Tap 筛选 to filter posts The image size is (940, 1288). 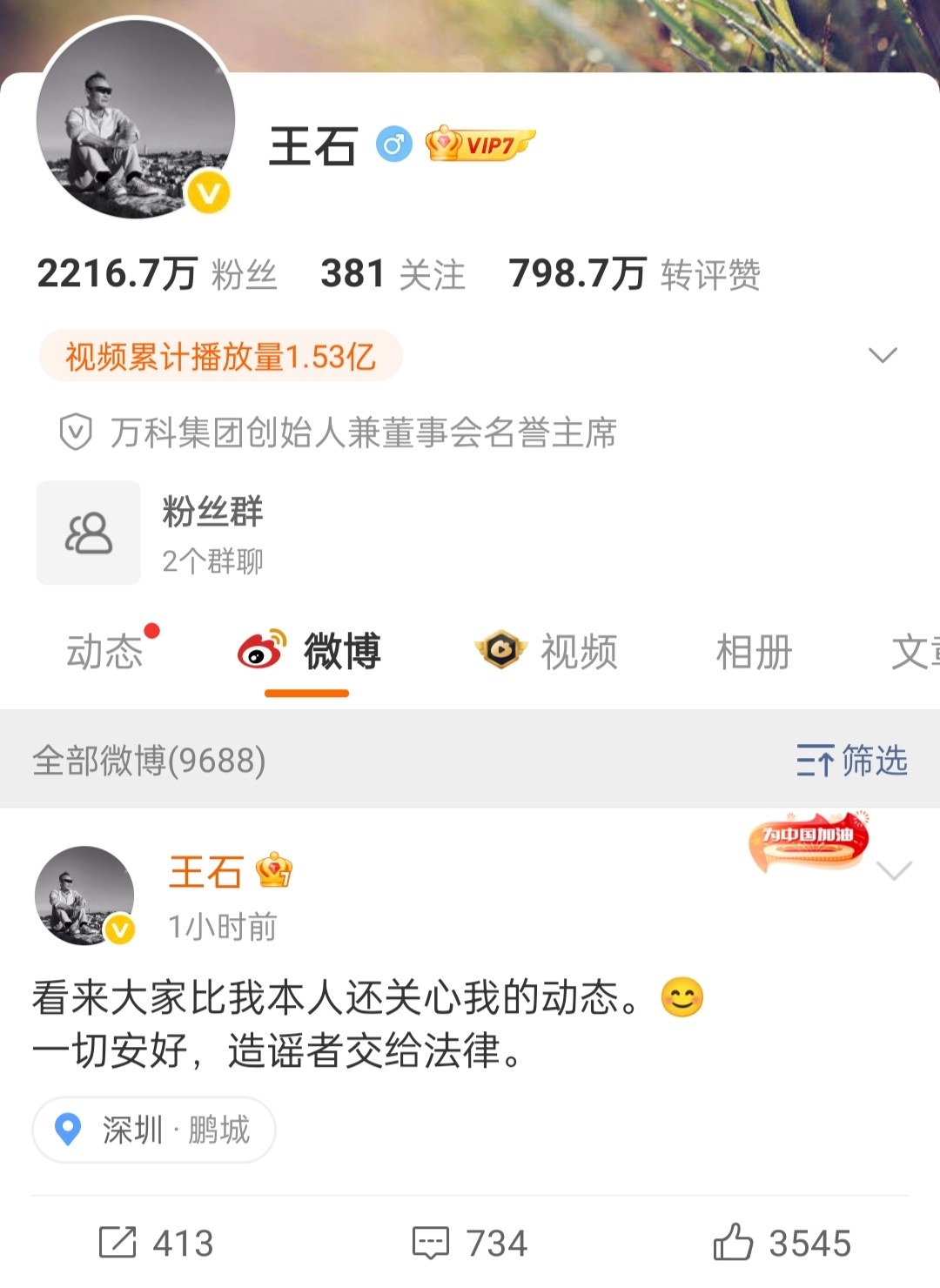click(x=852, y=761)
